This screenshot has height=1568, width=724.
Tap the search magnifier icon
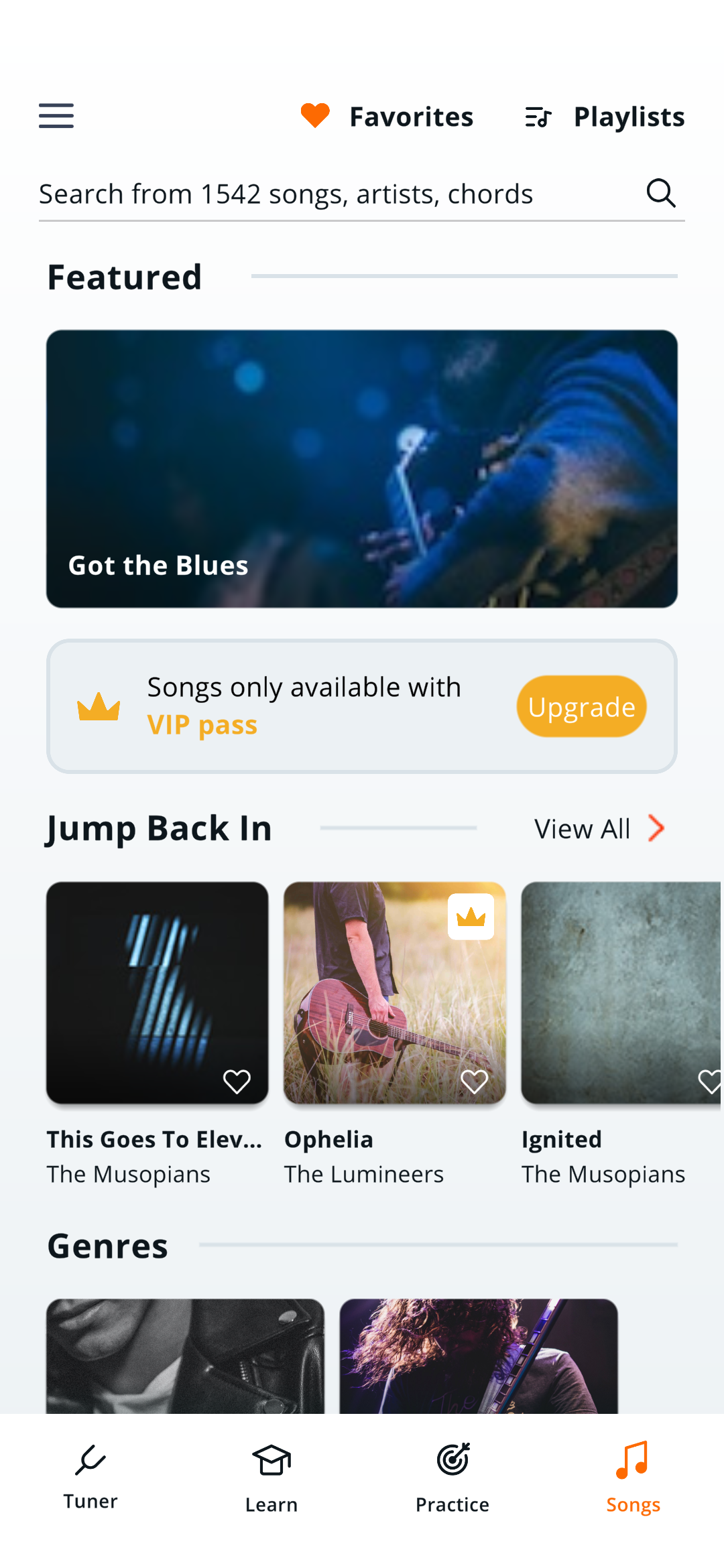tap(660, 193)
